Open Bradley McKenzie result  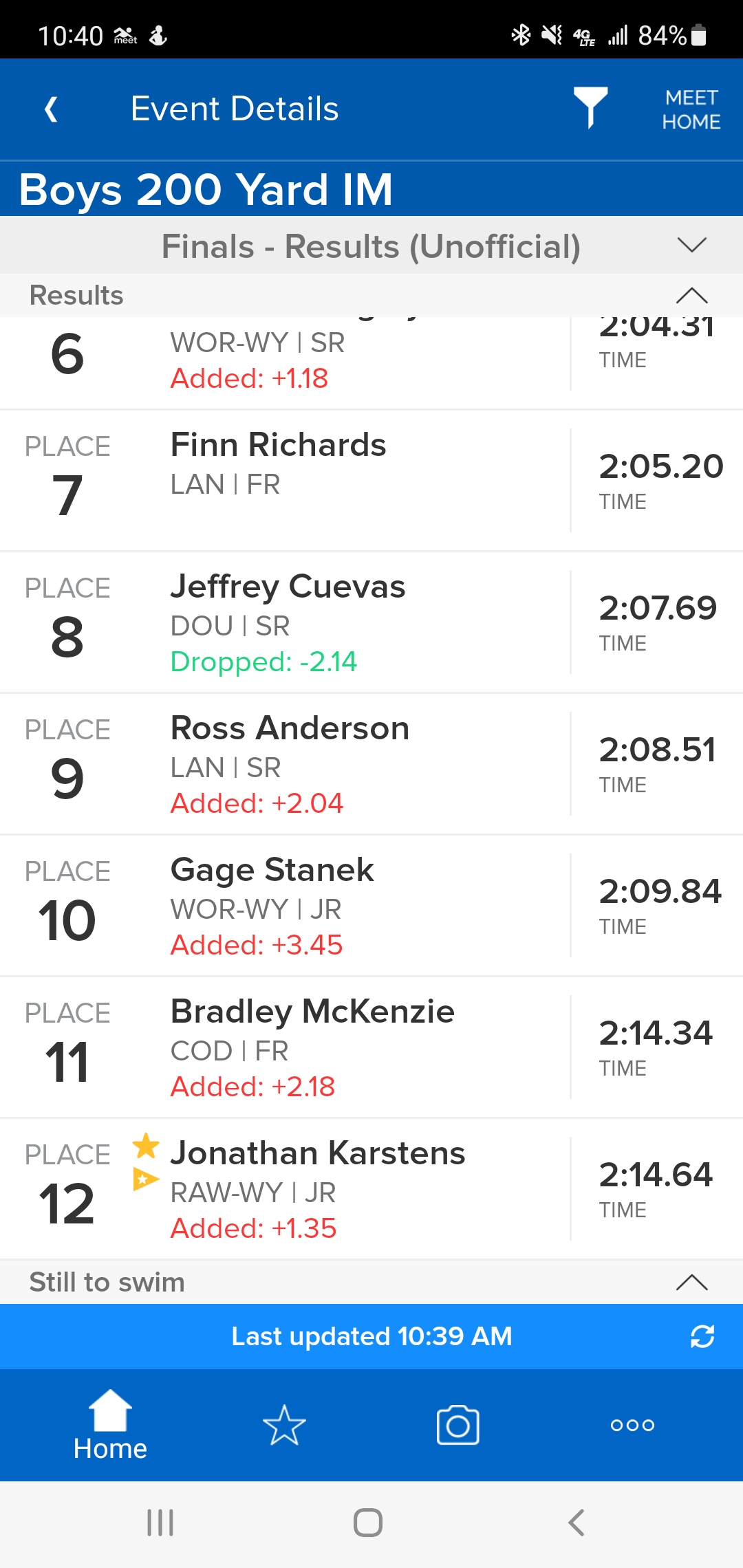pyautogui.click(x=312, y=1012)
